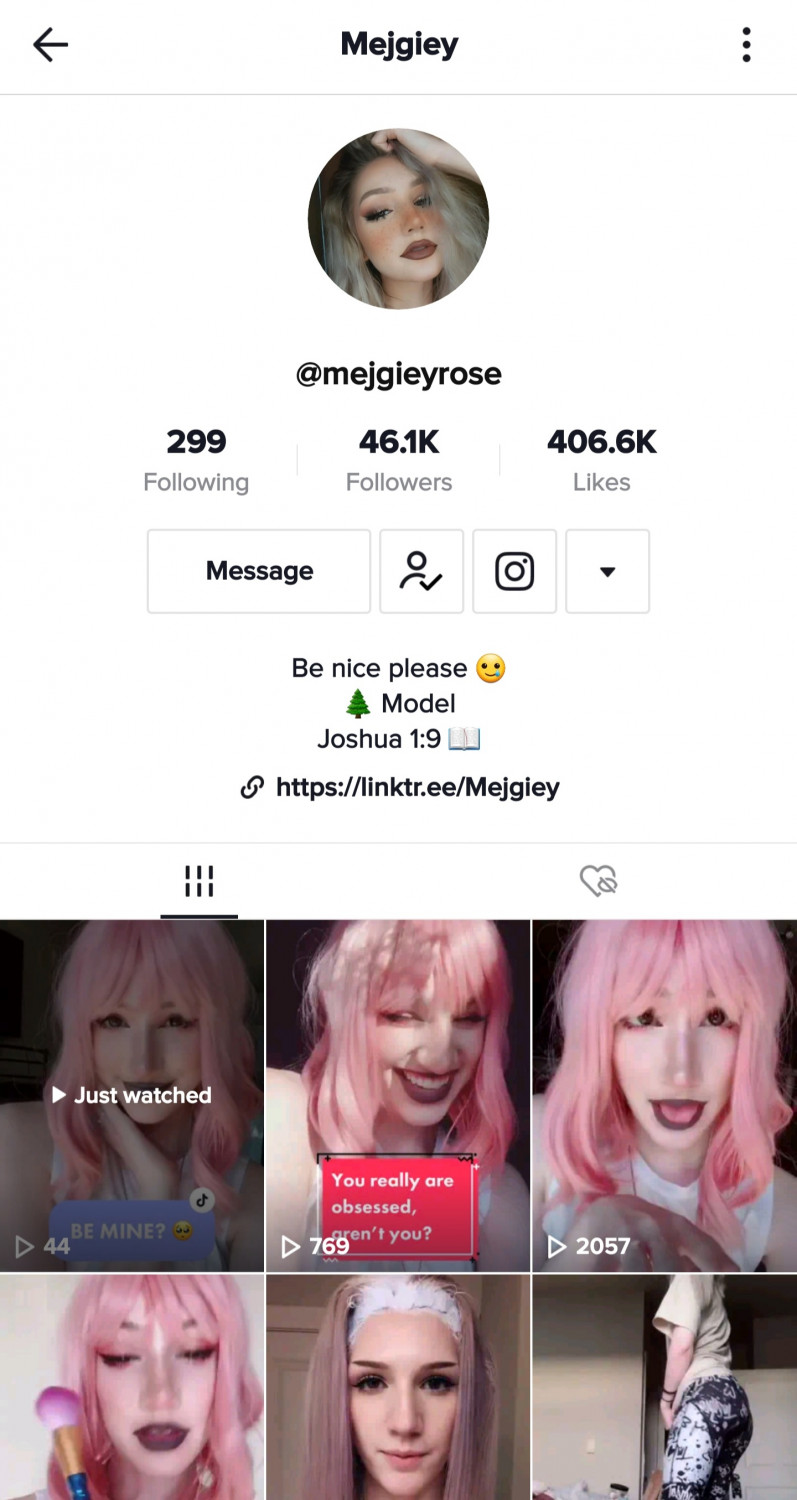Open the video with the makeup brush
Image resolution: width=797 pixels, height=1500 pixels.
pyautogui.click(x=131, y=1387)
